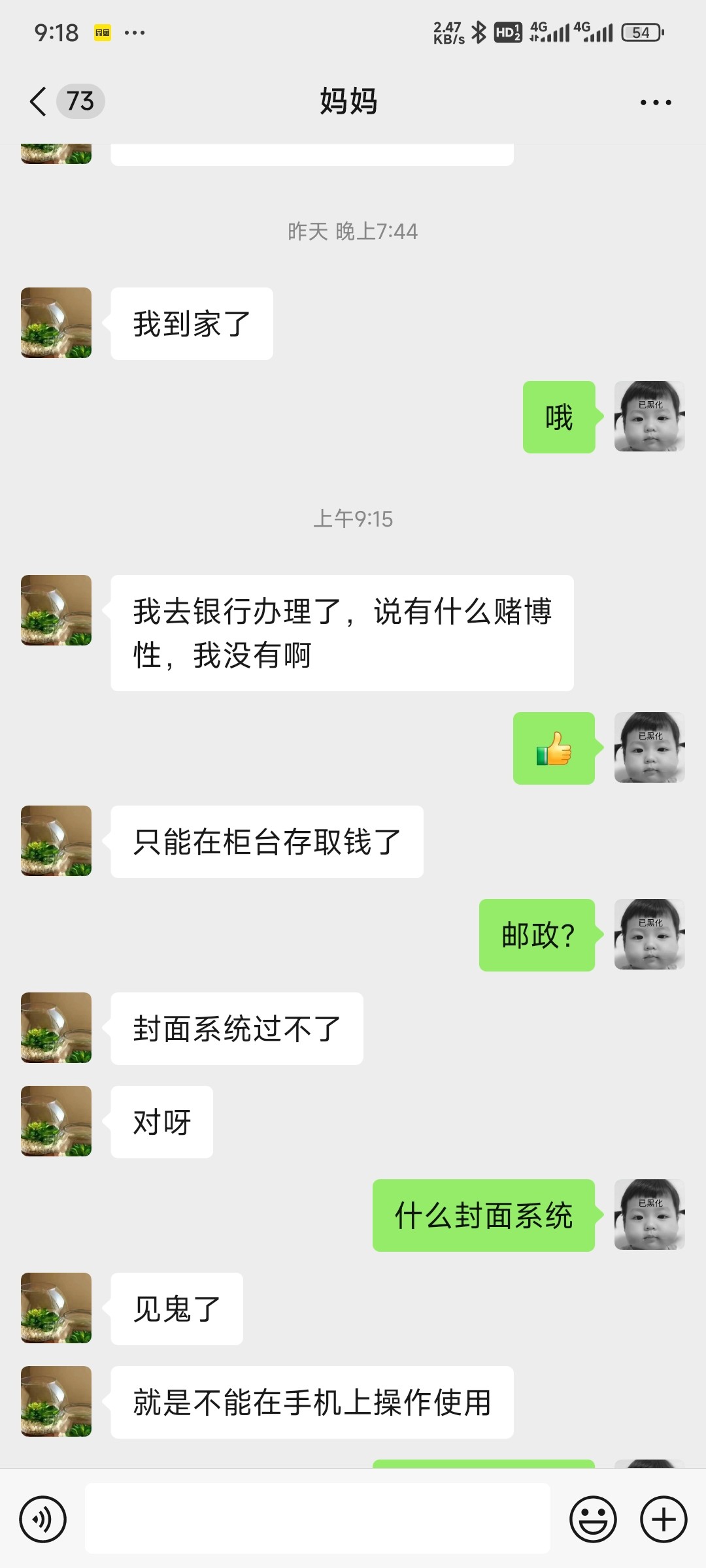The width and height of the screenshot is (706, 1568).
Task: Open the emoji sticker panel
Action: click(593, 1519)
